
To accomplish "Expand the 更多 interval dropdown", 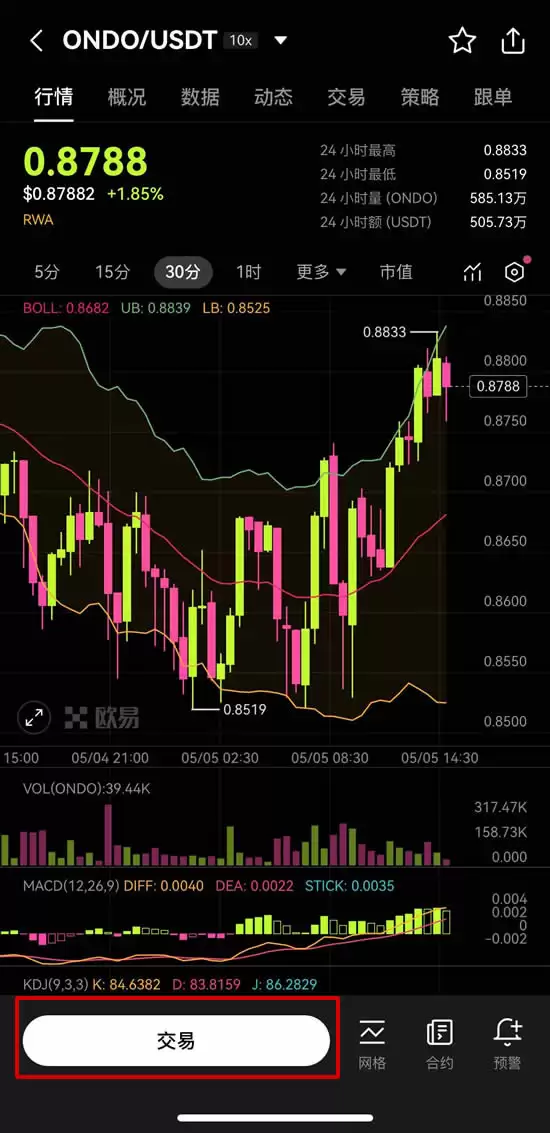I will point(321,272).
